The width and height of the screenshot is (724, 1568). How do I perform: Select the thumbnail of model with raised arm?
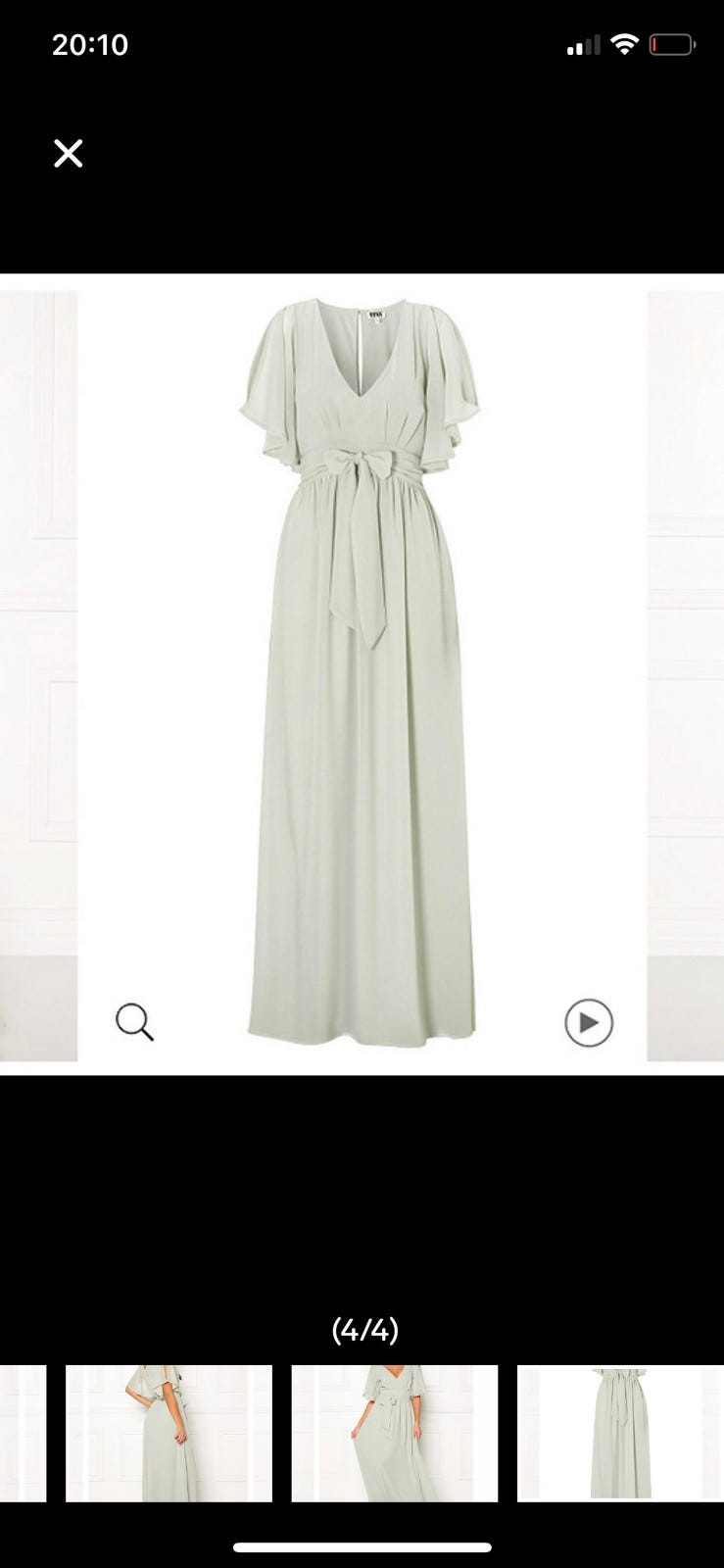click(169, 1432)
